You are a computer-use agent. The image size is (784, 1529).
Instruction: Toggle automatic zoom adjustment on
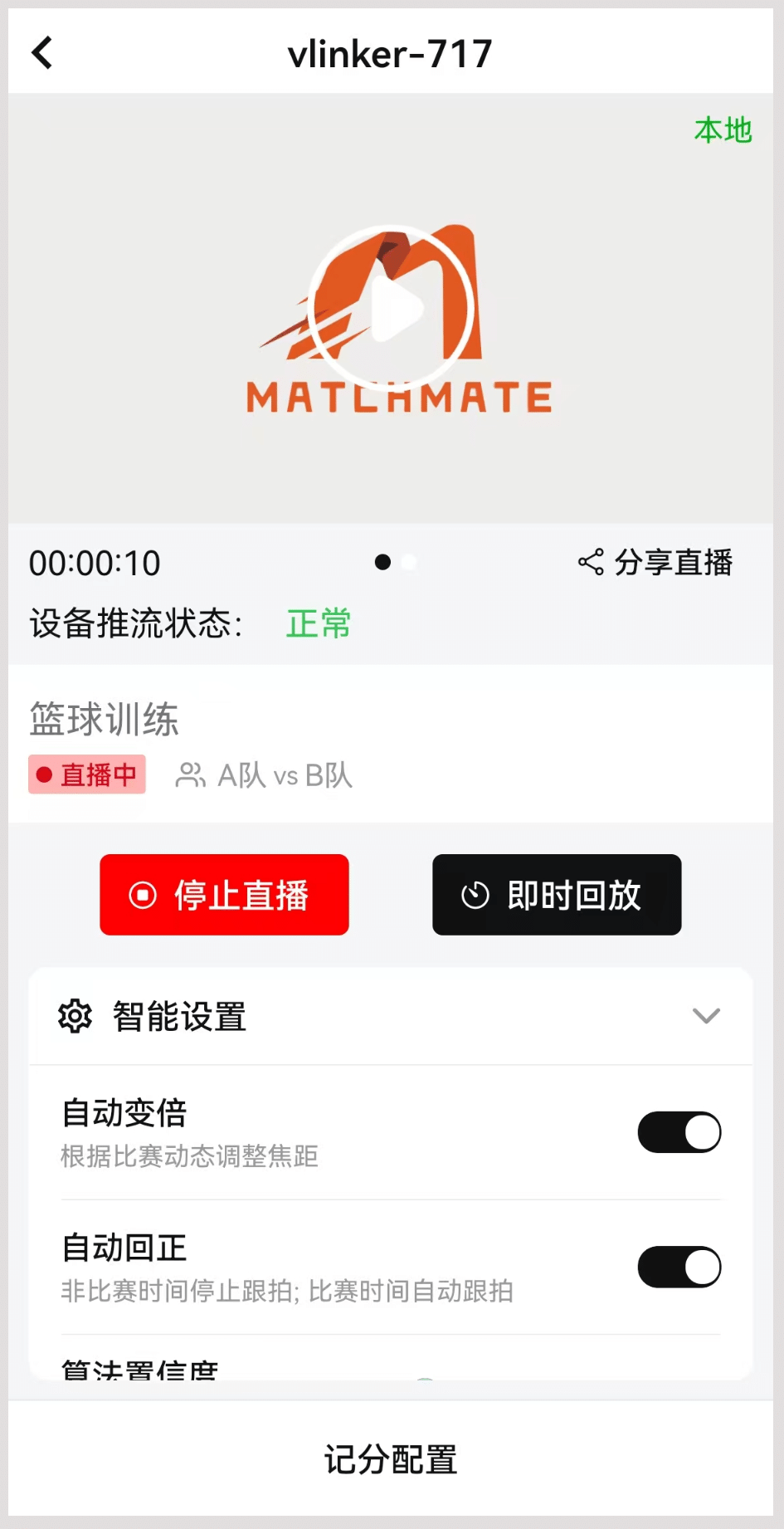[x=679, y=1132]
